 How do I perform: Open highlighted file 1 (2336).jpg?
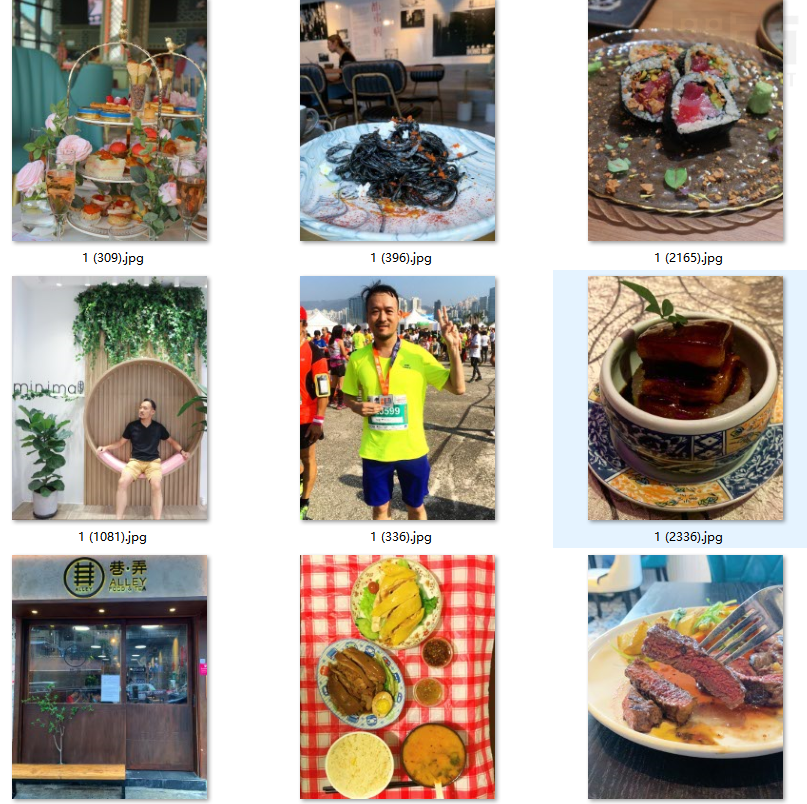click(x=685, y=398)
